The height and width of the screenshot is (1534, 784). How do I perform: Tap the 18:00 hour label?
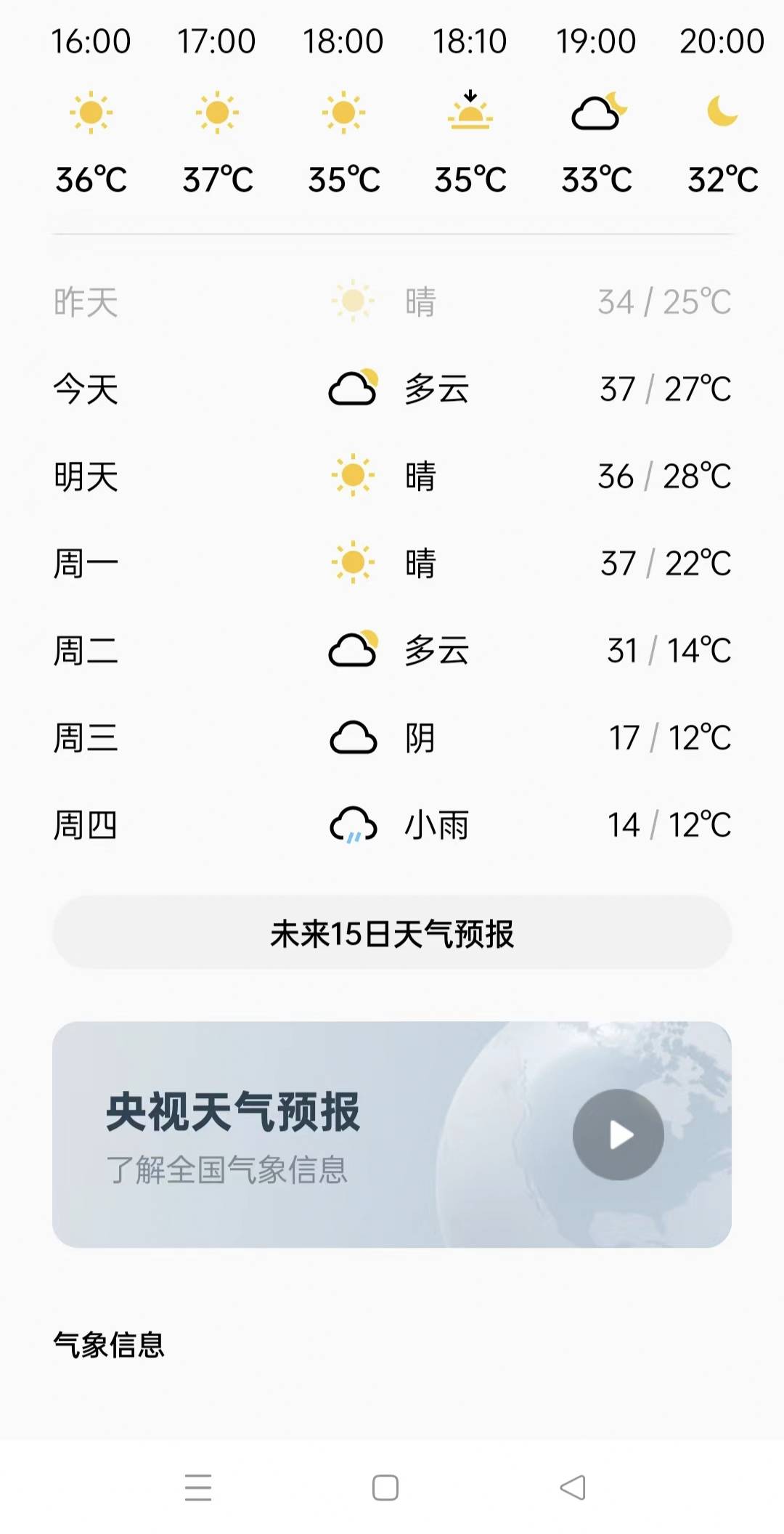pyautogui.click(x=345, y=41)
